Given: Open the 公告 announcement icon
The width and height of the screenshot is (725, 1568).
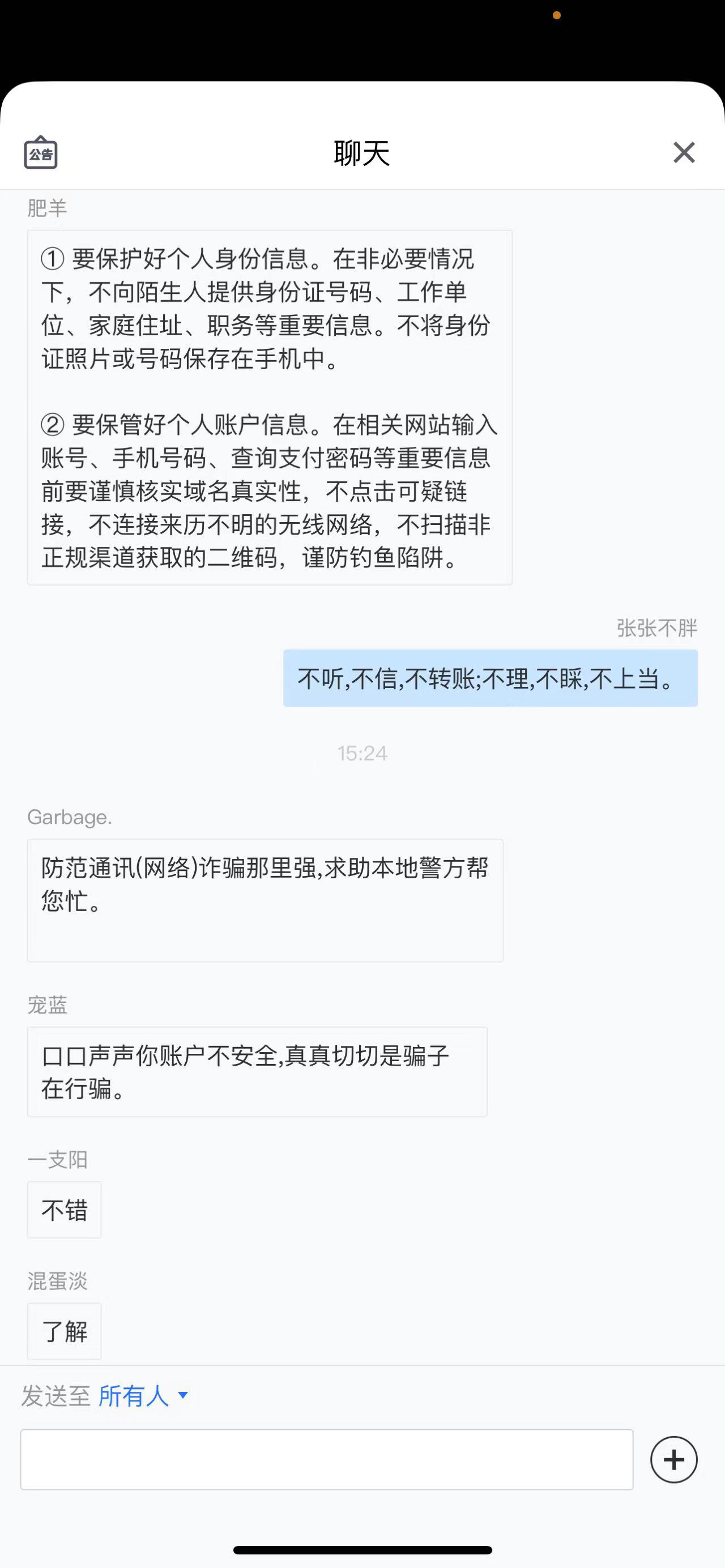Looking at the screenshot, I should [41, 153].
